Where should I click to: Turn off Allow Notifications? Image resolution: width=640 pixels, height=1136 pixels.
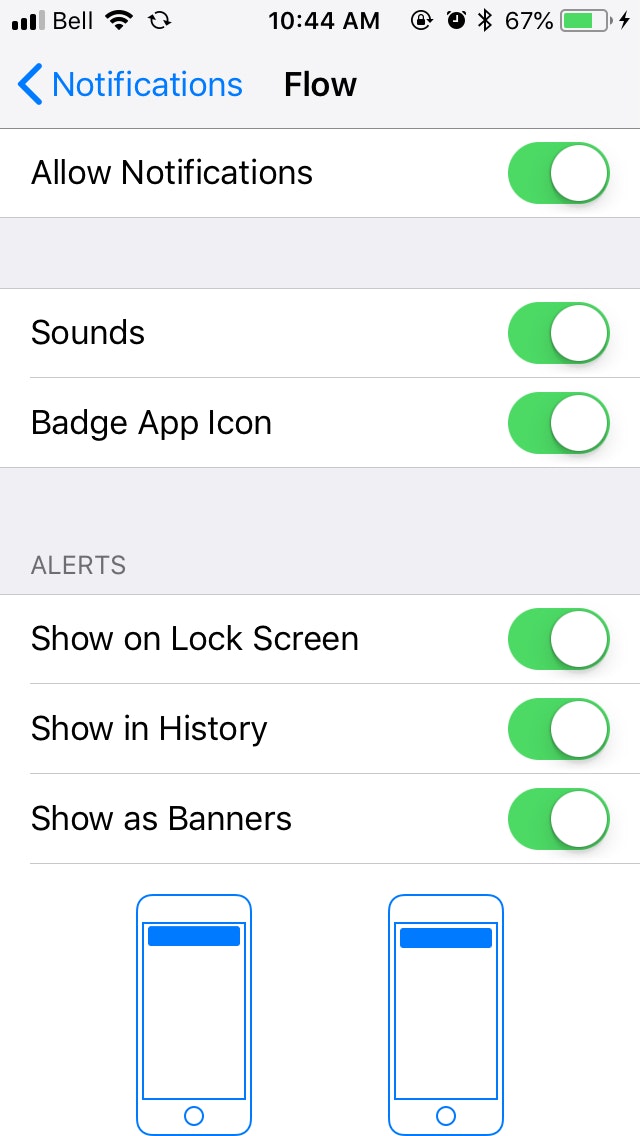[558, 173]
